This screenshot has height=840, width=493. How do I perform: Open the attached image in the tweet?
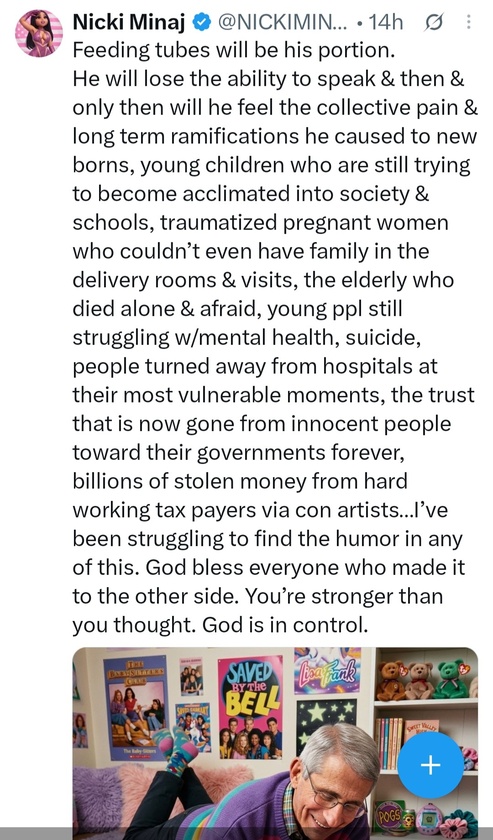275,744
